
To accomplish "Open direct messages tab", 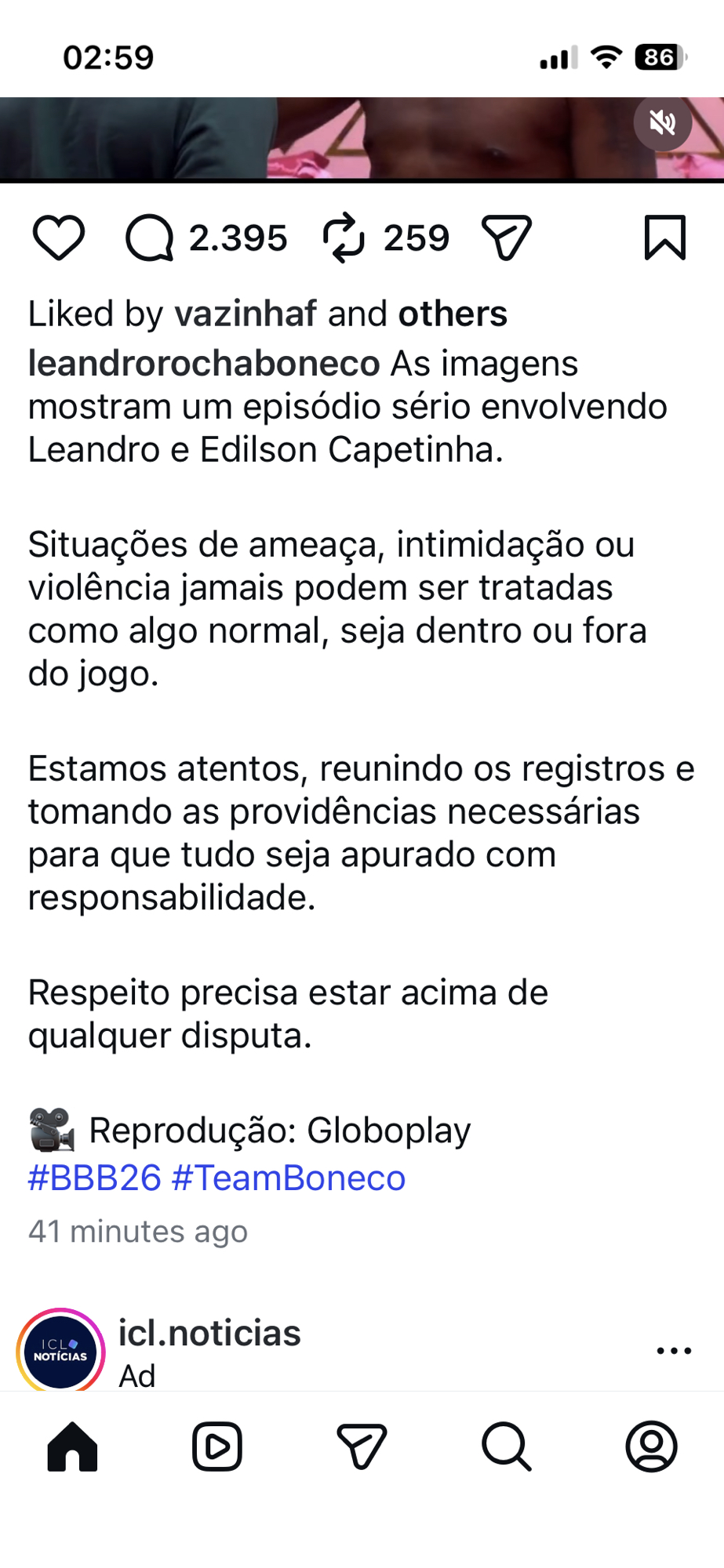I will (x=362, y=1446).
